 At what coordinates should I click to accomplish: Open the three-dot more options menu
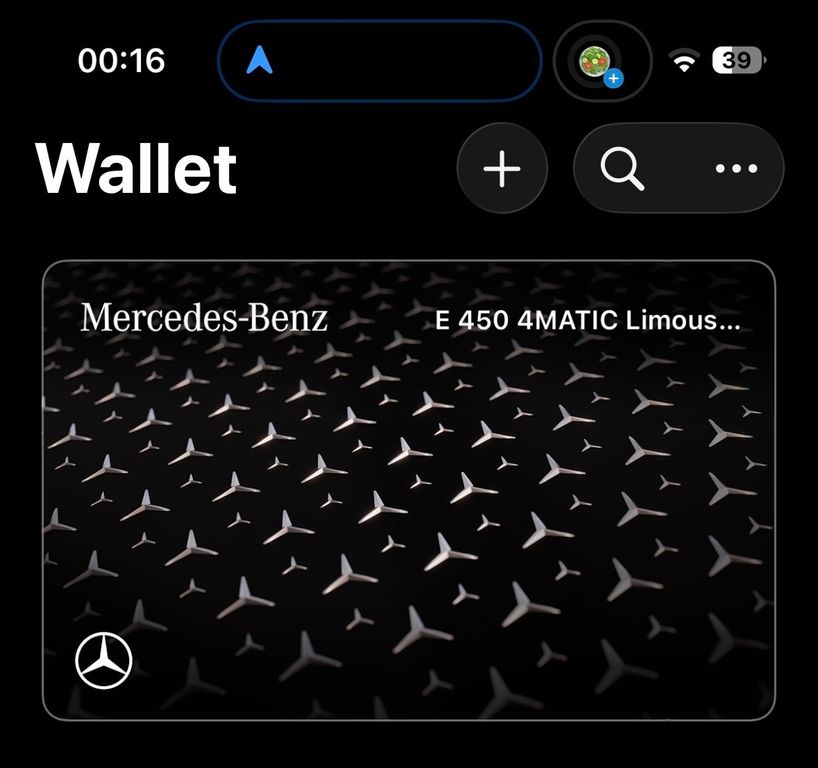pyautogui.click(x=737, y=169)
